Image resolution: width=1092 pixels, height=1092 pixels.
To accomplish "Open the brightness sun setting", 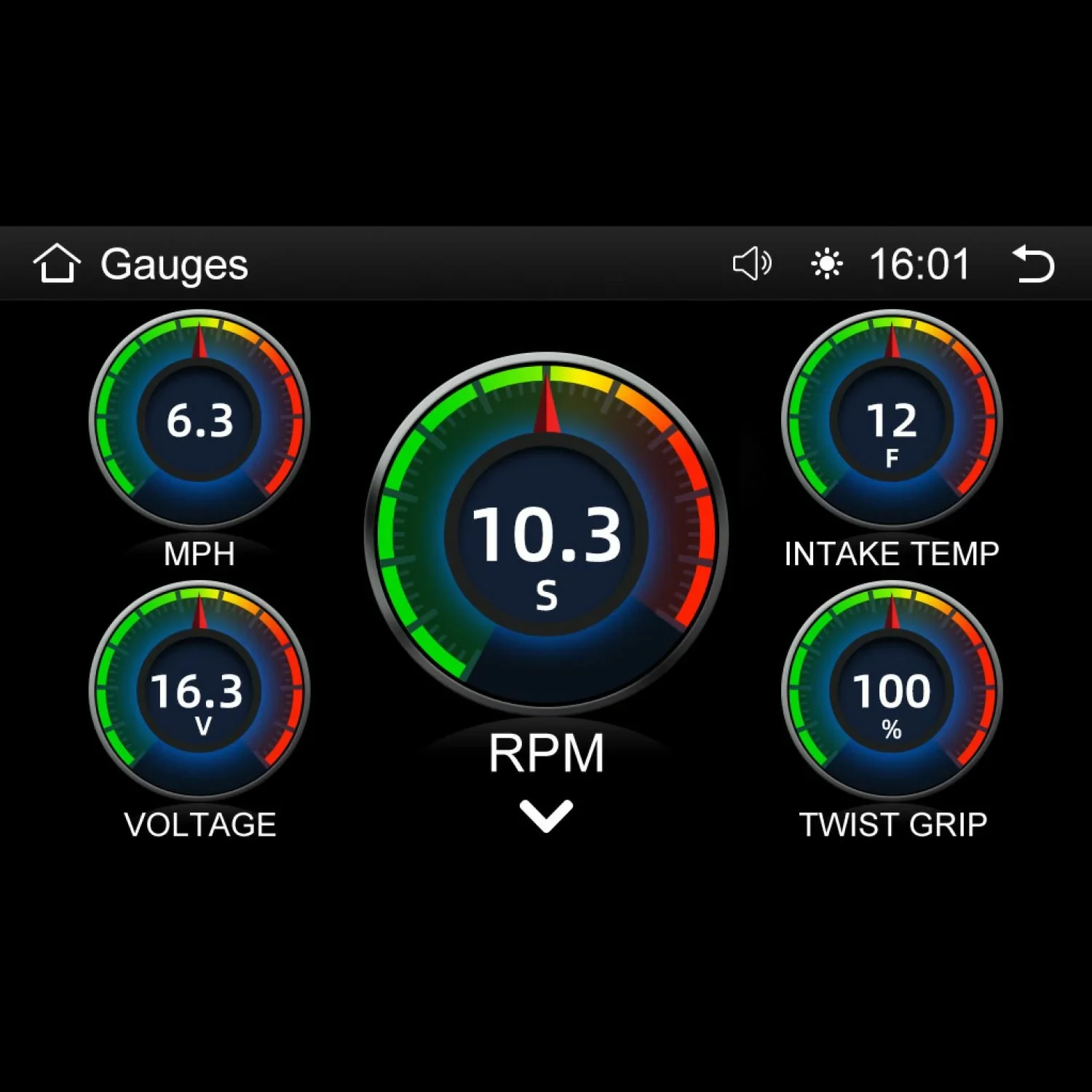I will tap(826, 264).
